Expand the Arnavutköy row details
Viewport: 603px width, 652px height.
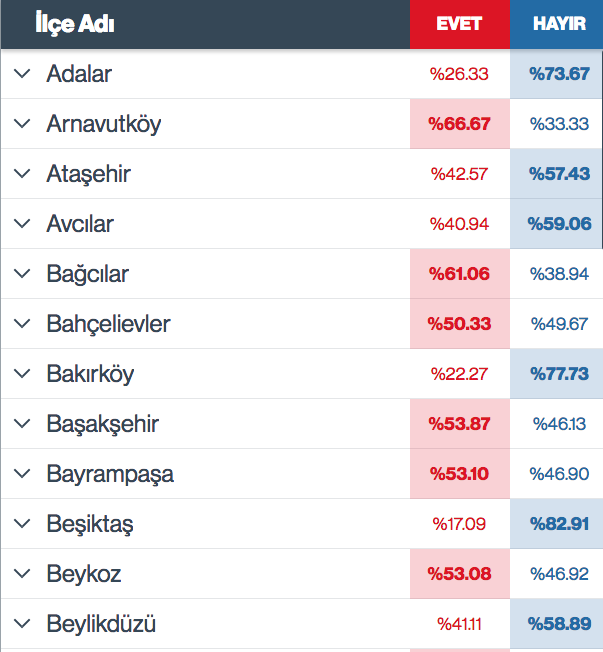click(x=23, y=124)
